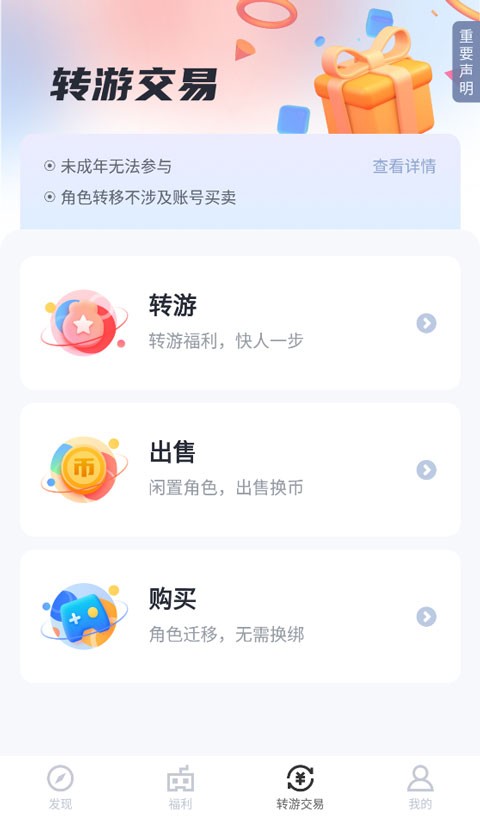The width and height of the screenshot is (480, 821).
Task: Switch to the 发现 tab
Action: [60, 787]
